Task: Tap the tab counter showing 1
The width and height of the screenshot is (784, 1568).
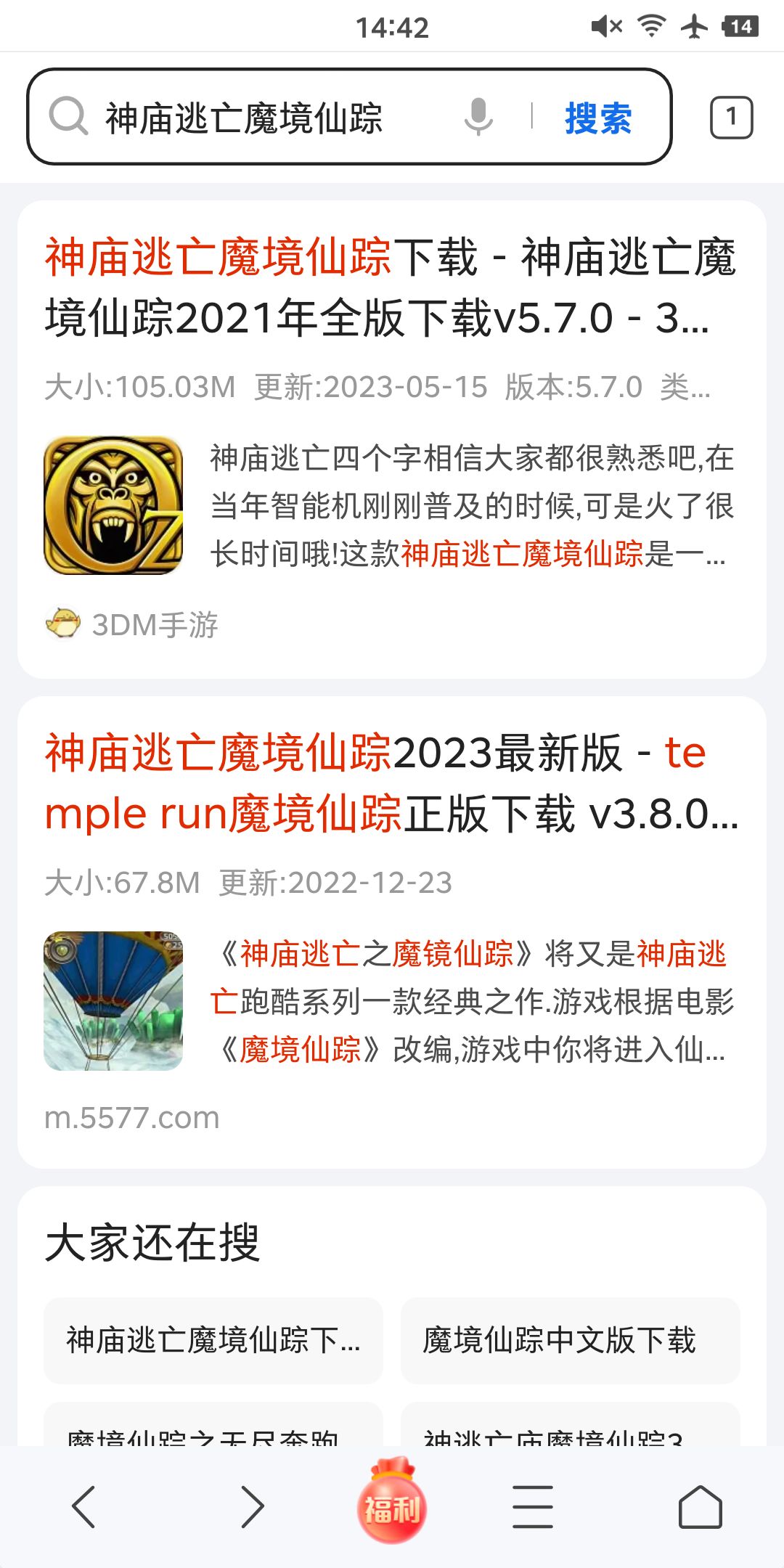Action: [x=735, y=118]
